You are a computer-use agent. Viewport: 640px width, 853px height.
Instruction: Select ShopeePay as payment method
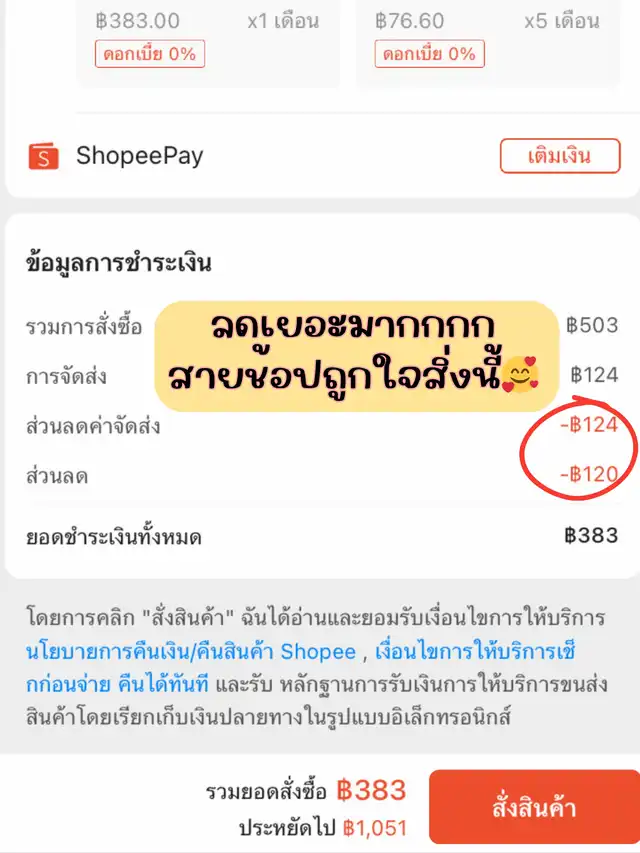tap(140, 156)
